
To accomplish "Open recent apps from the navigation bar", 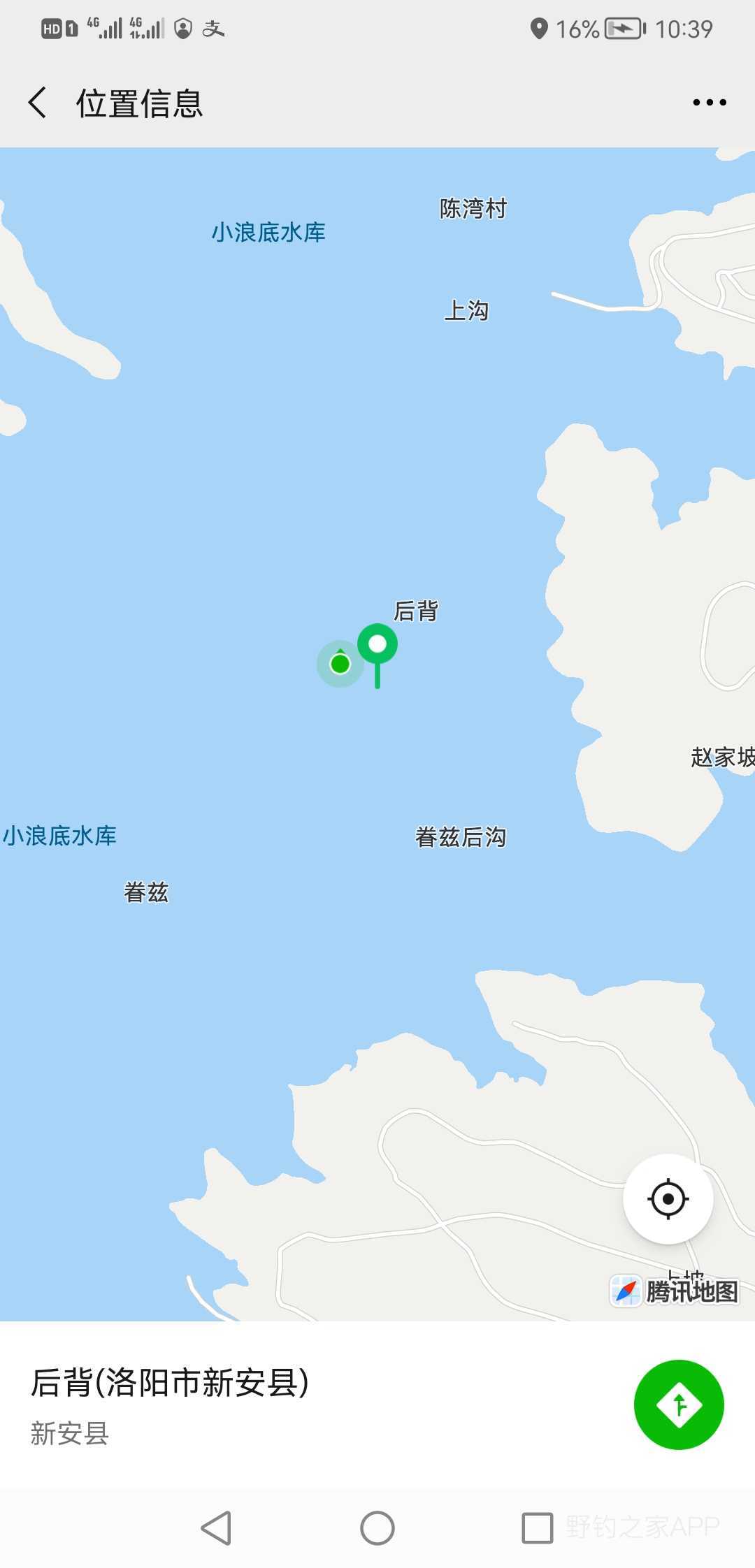I will pos(537,1527).
